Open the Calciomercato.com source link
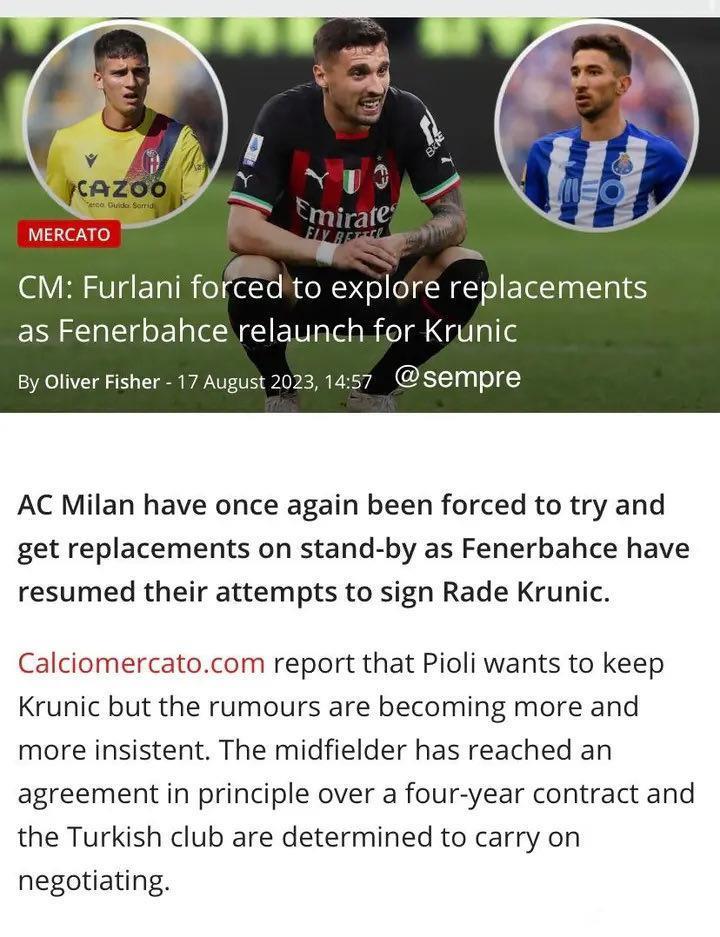The height and width of the screenshot is (937, 720). (141, 663)
